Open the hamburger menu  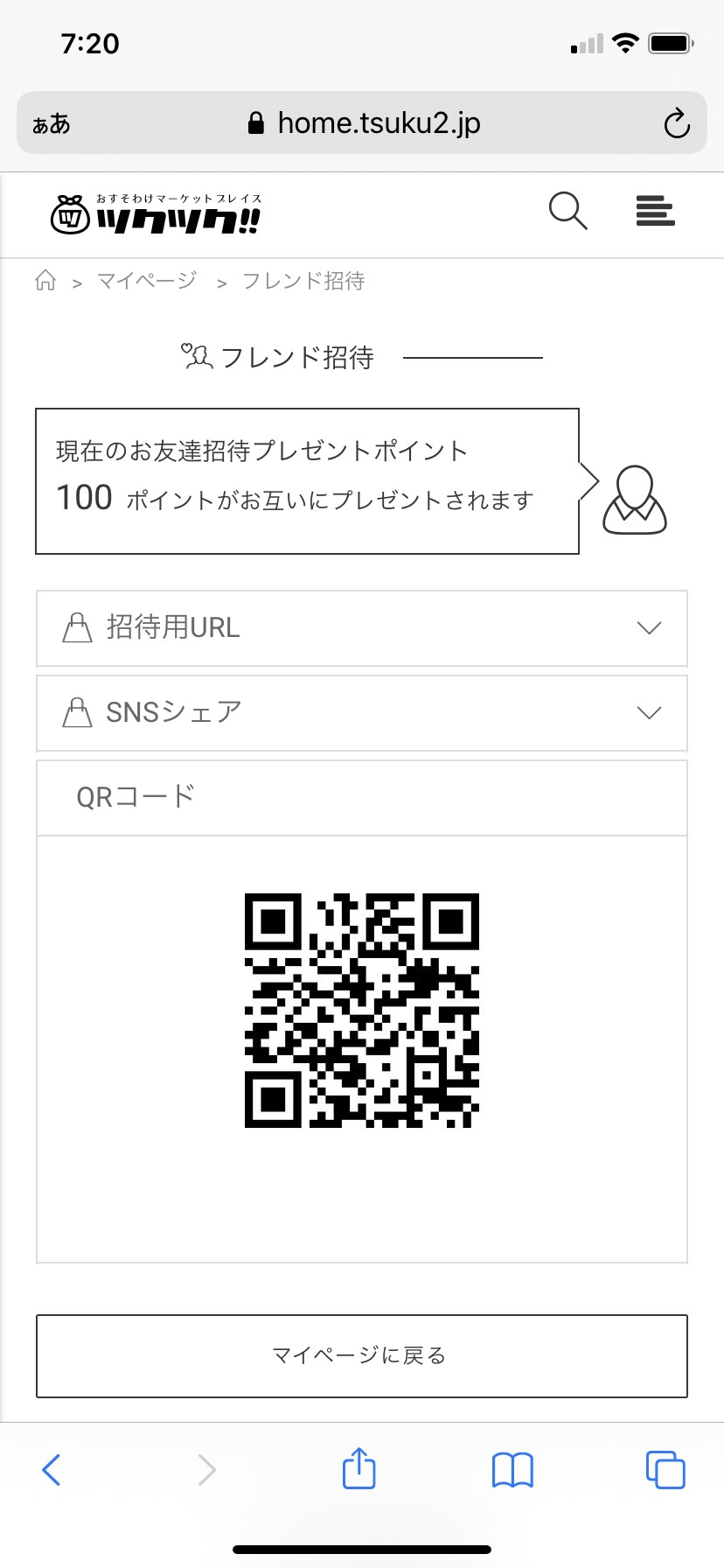pos(655,211)
